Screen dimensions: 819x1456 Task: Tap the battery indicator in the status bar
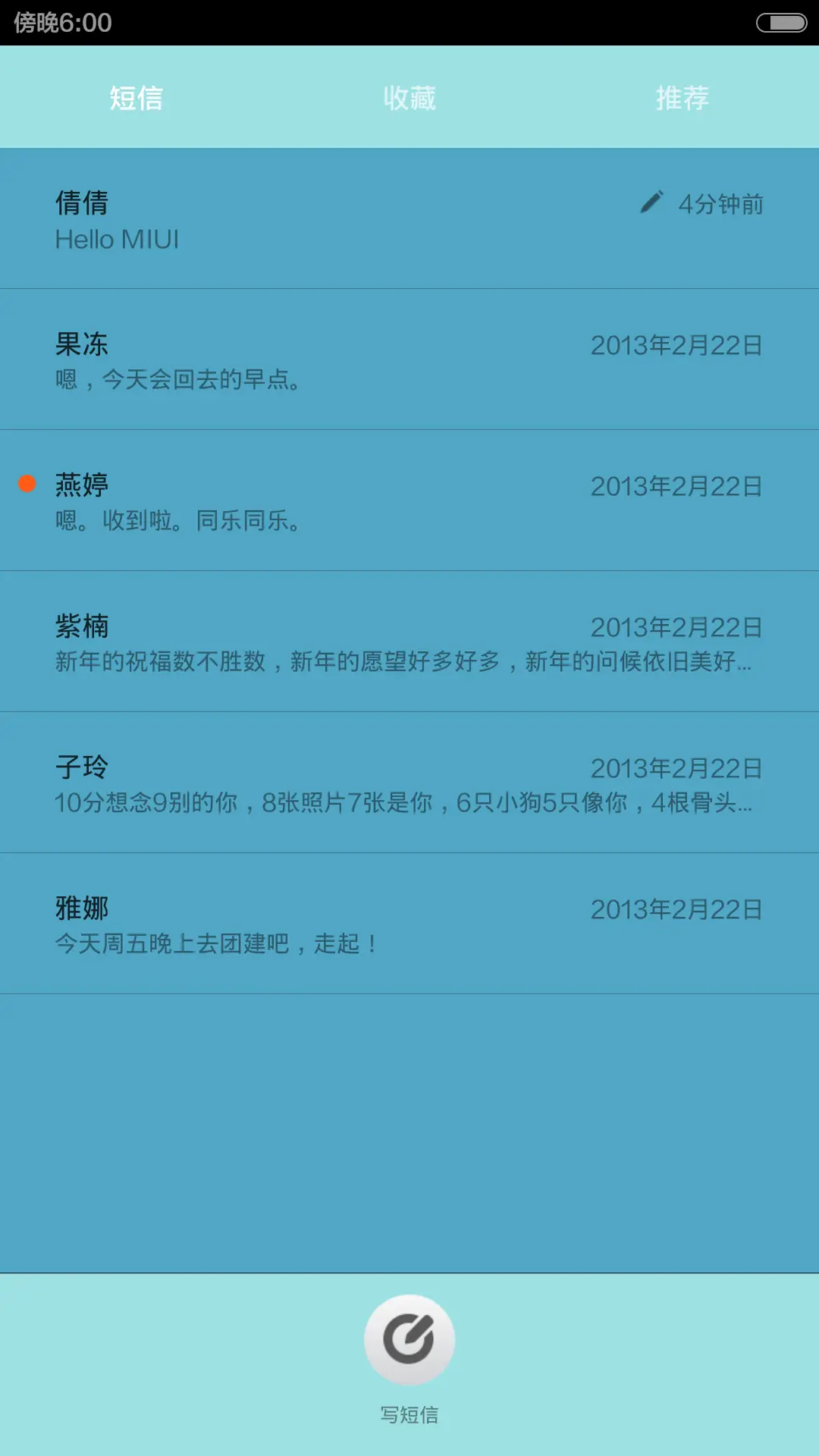pos(778,23)
